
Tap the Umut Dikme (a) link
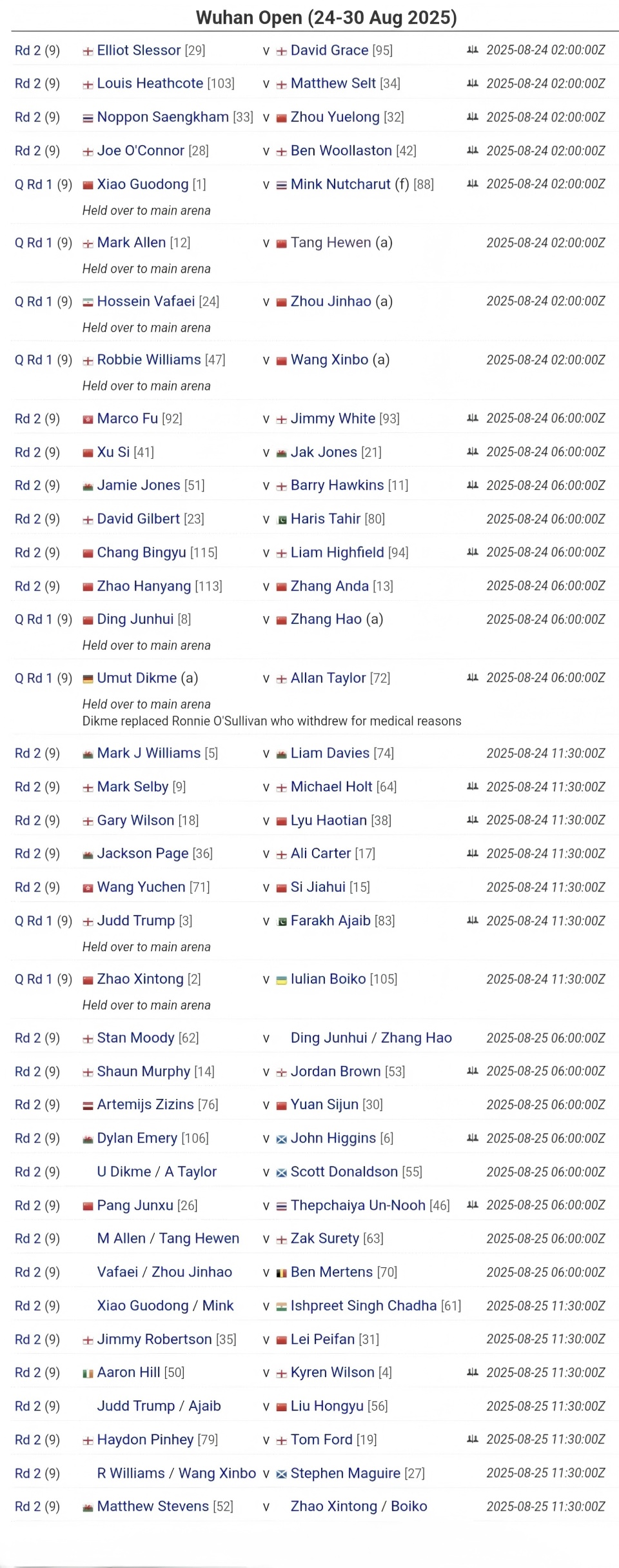(137, 678)
